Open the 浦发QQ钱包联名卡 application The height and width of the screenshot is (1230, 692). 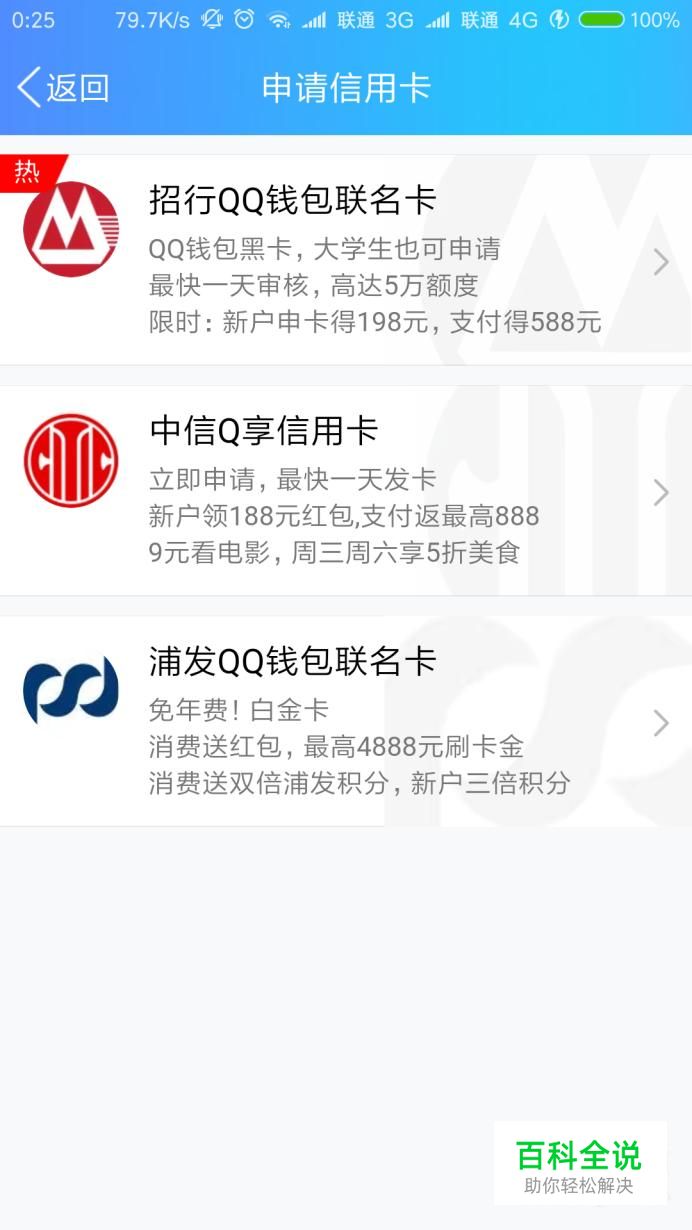click(346, 721)
